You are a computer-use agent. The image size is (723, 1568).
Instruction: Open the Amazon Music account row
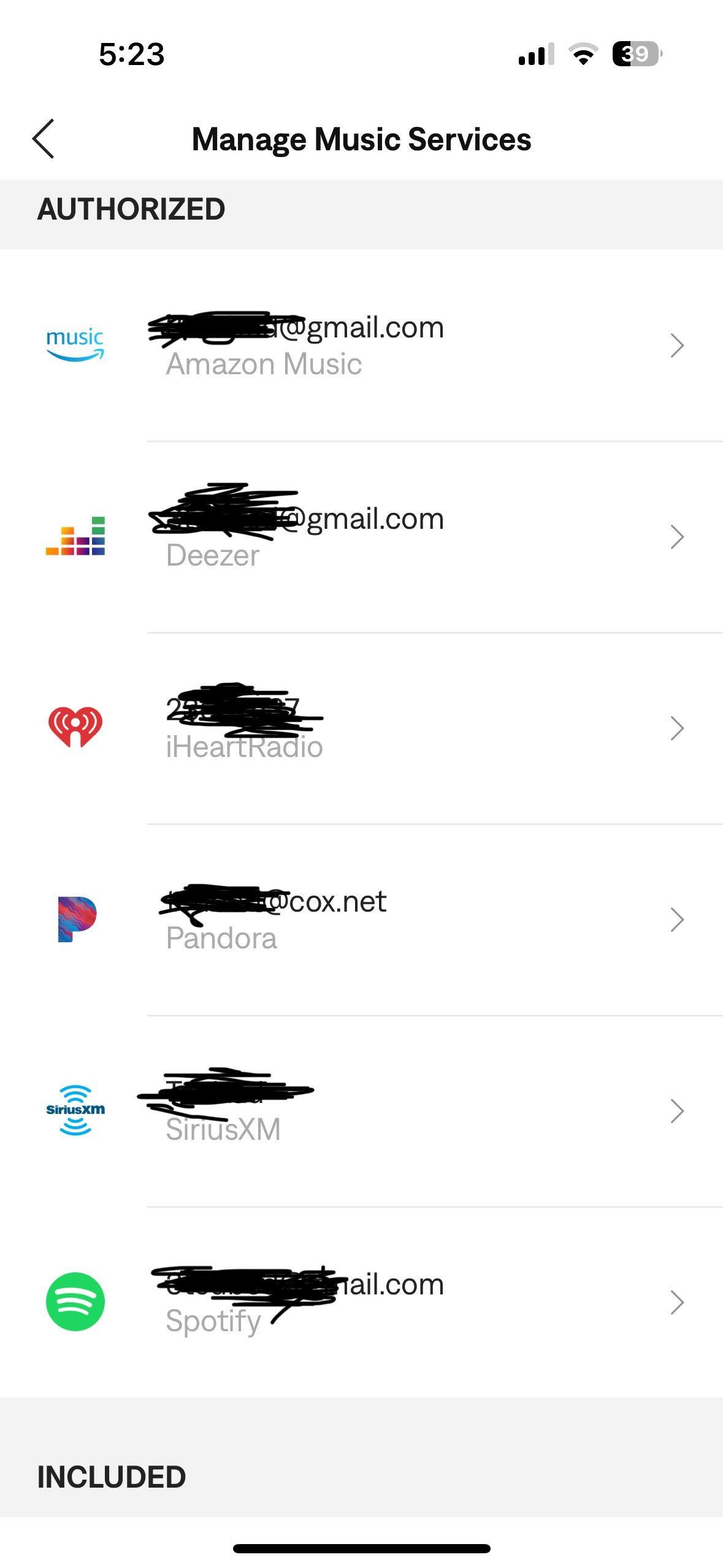click(368, 345)
